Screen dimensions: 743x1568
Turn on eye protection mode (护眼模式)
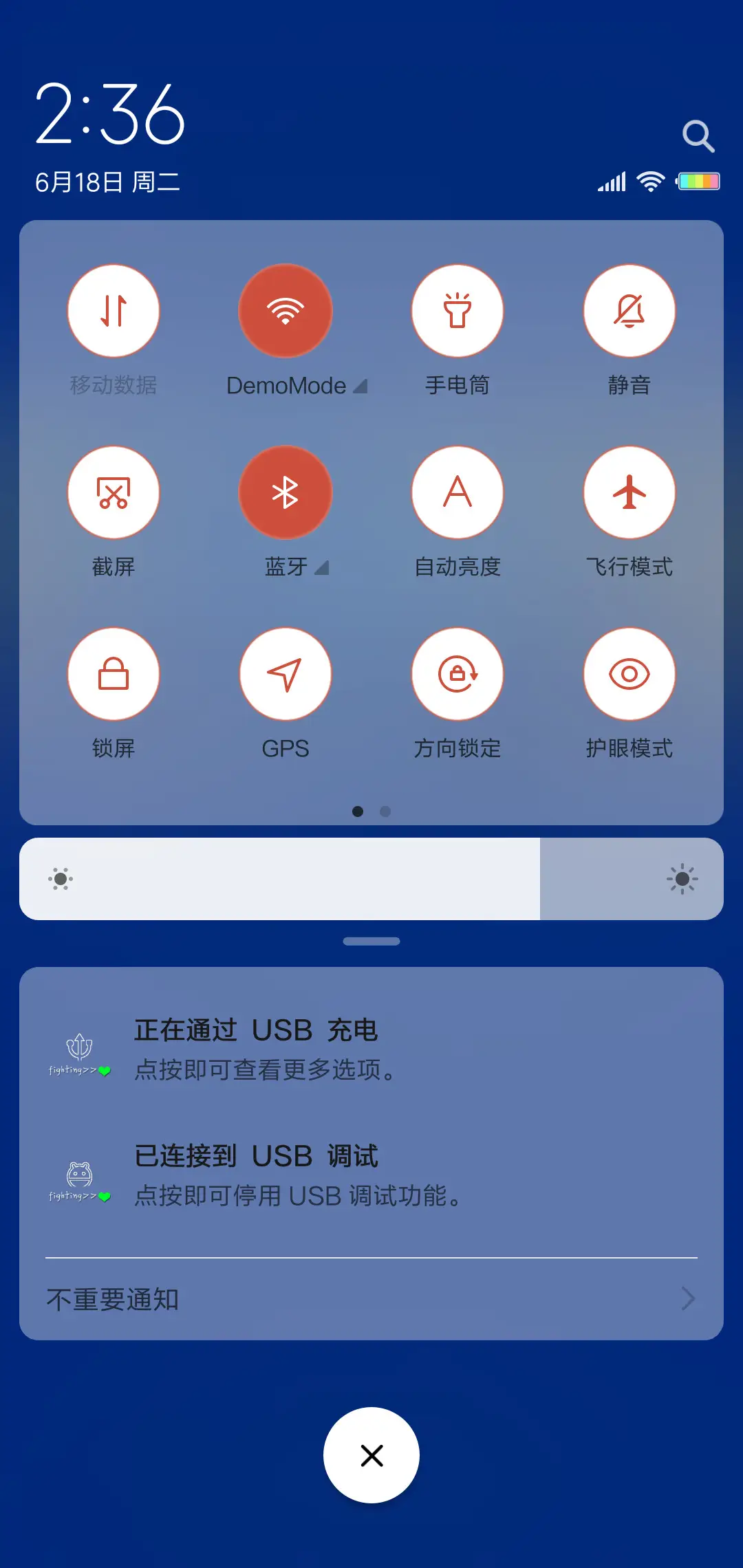point(629,675)
